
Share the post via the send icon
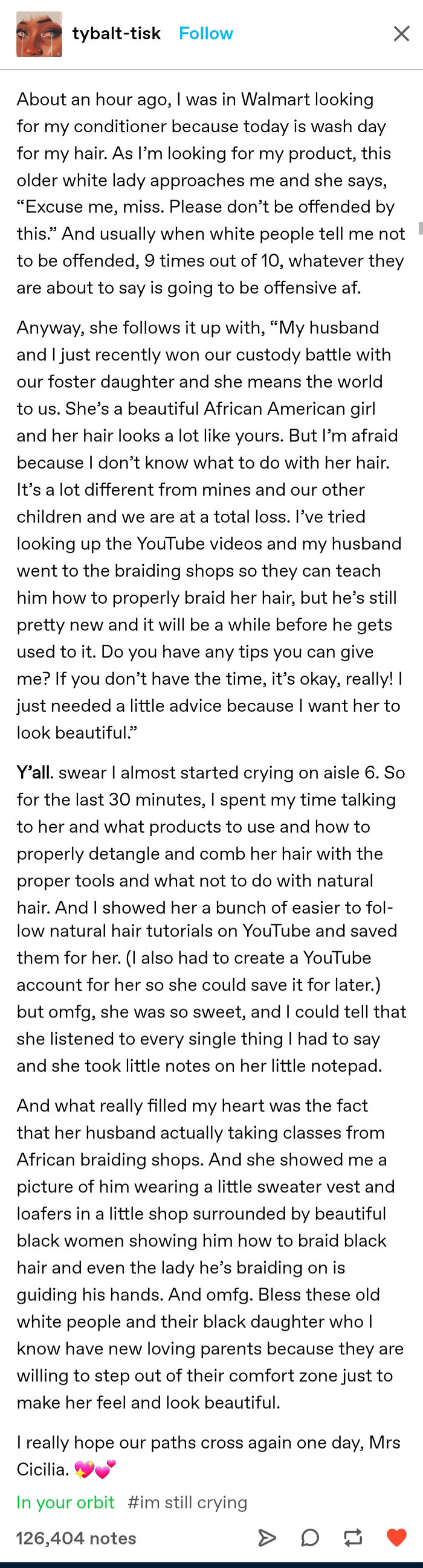point(267,1538)
